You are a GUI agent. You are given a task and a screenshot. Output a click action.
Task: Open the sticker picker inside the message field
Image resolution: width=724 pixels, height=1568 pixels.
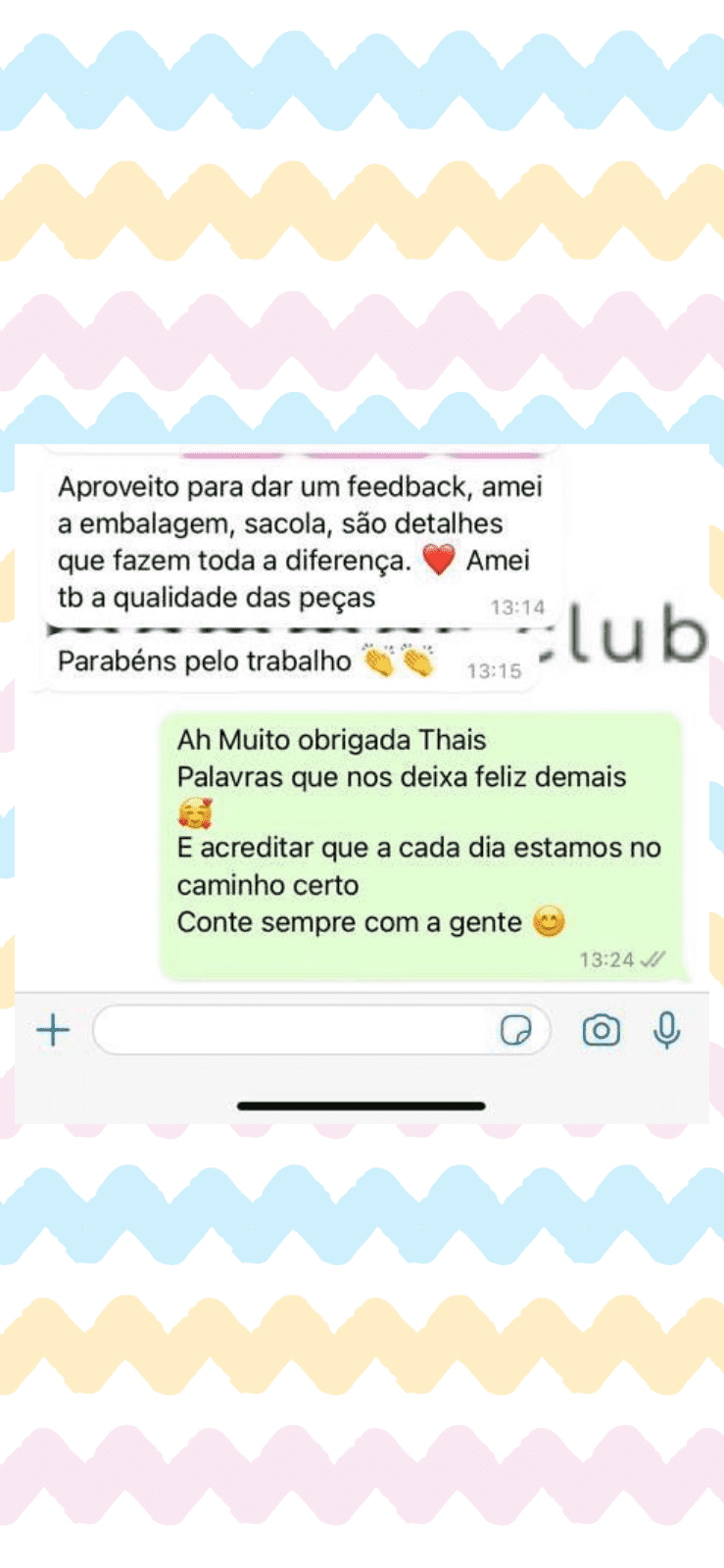(522, 1031)
